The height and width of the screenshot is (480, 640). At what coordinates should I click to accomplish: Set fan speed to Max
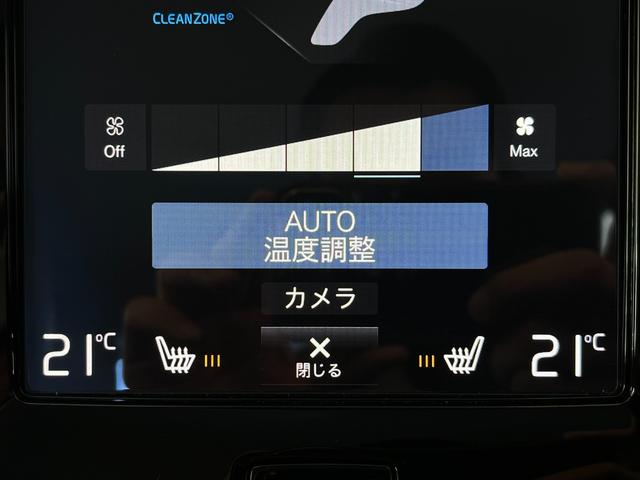click(x=524, y=137)
